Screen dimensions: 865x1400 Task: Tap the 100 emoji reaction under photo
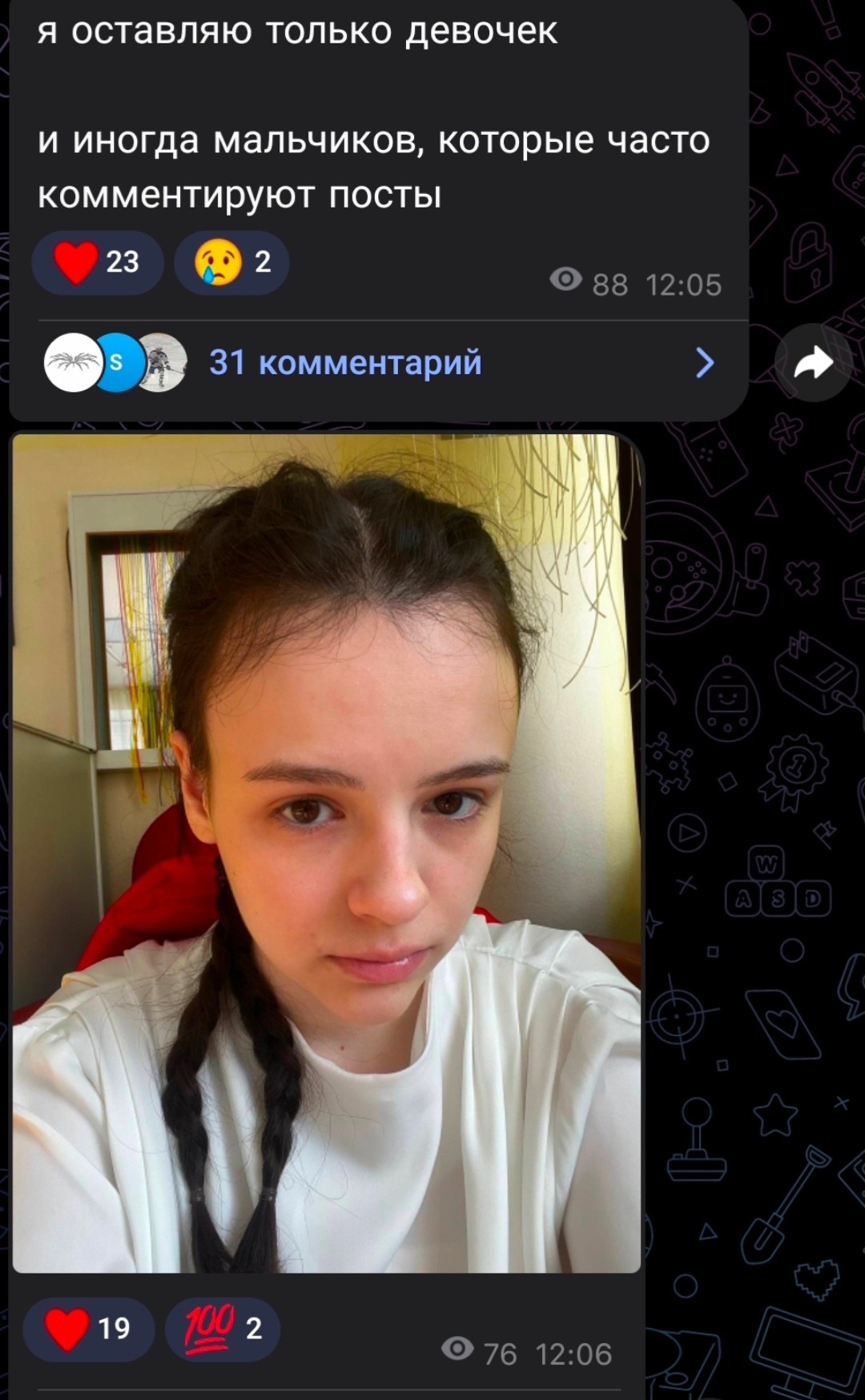223,1329
